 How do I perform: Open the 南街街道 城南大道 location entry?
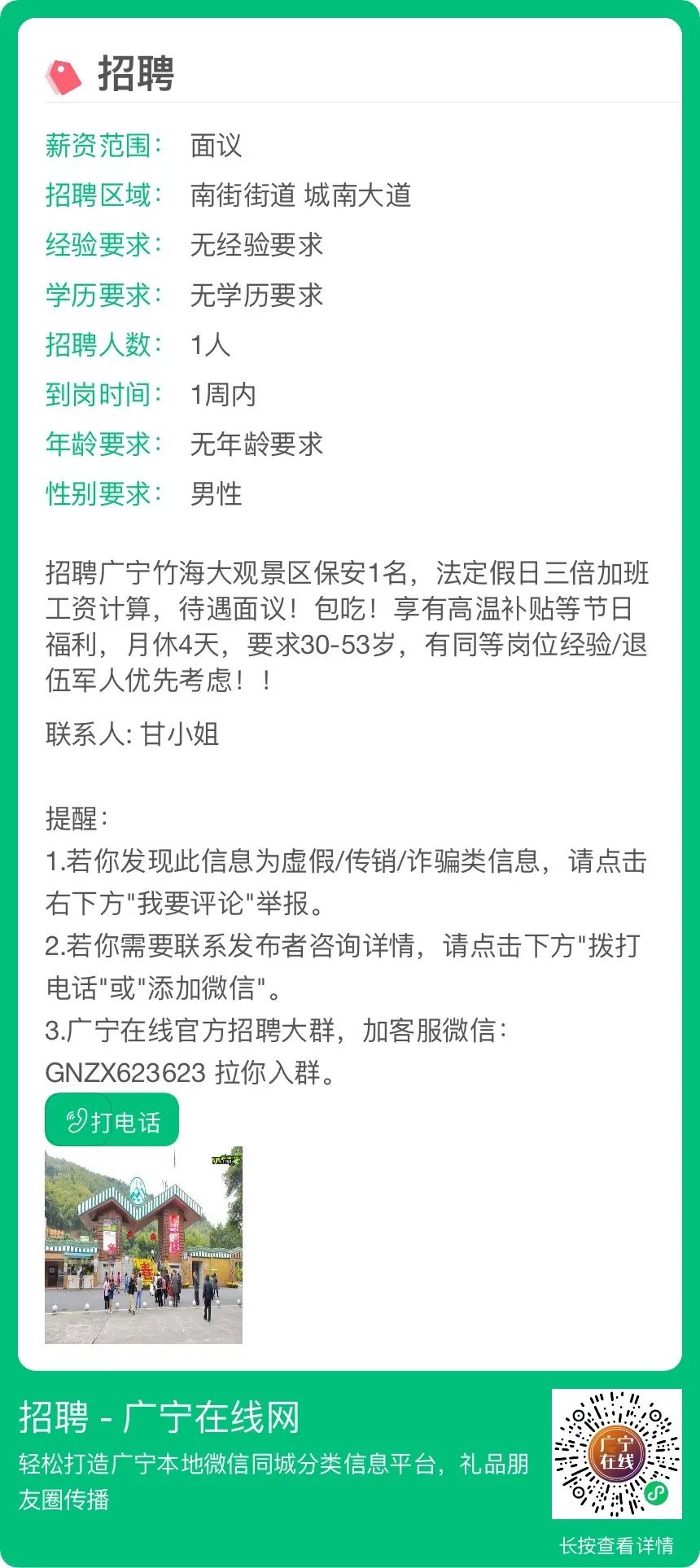coord(301,195)
